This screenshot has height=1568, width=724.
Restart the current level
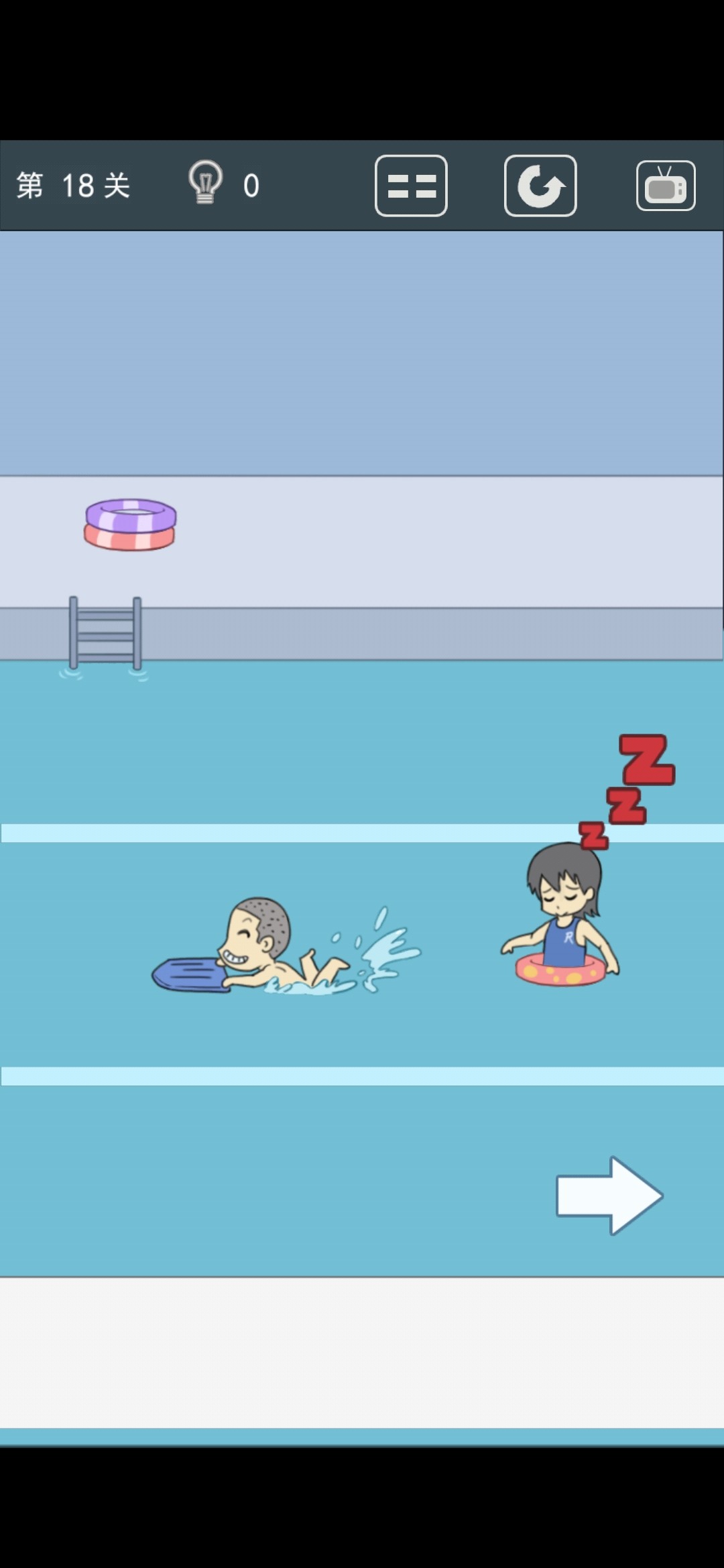540,186
